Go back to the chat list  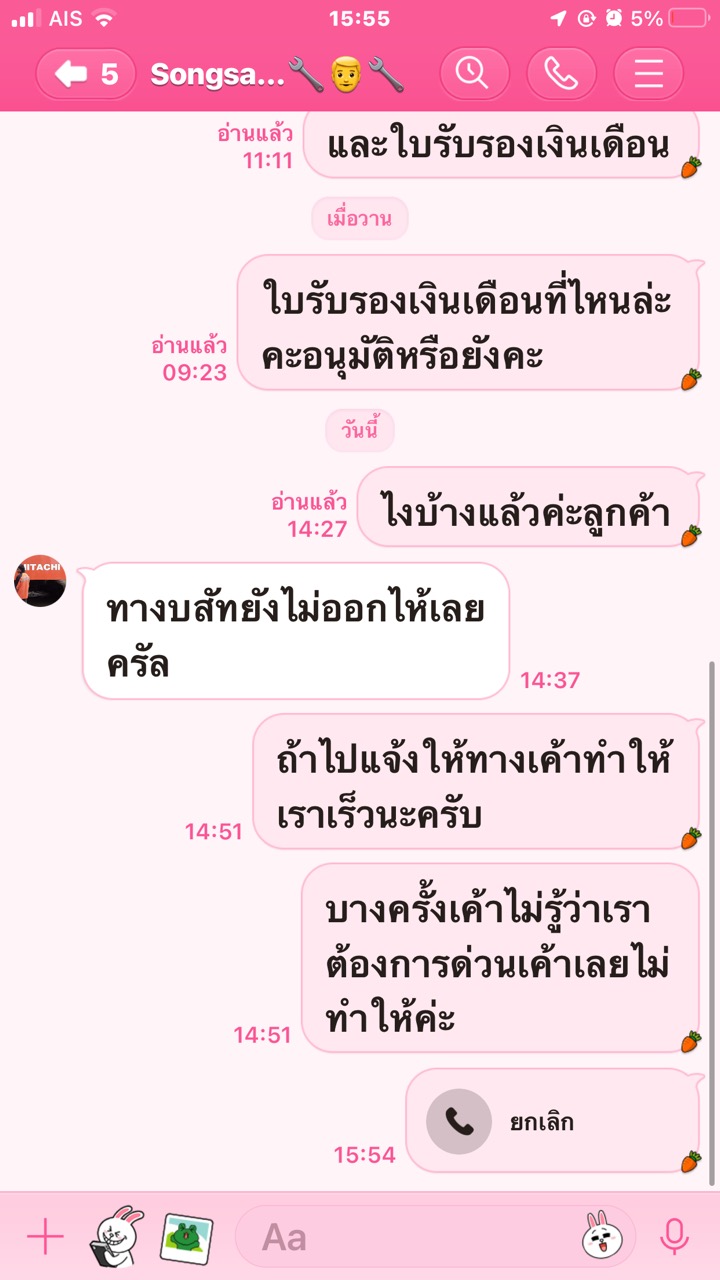(85, 74)
